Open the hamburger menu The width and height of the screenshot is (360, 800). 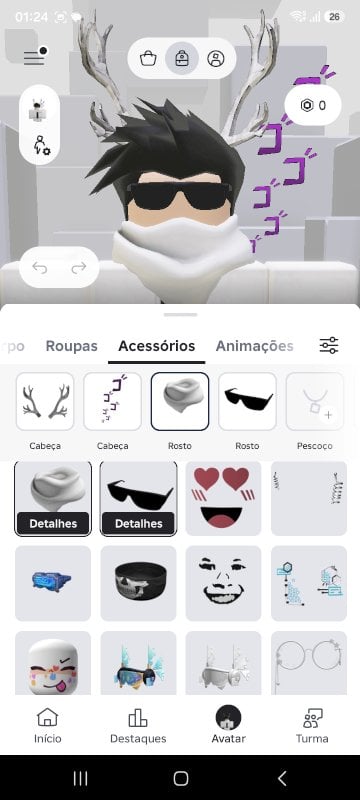pyautogui.click(x=34, y=58)
